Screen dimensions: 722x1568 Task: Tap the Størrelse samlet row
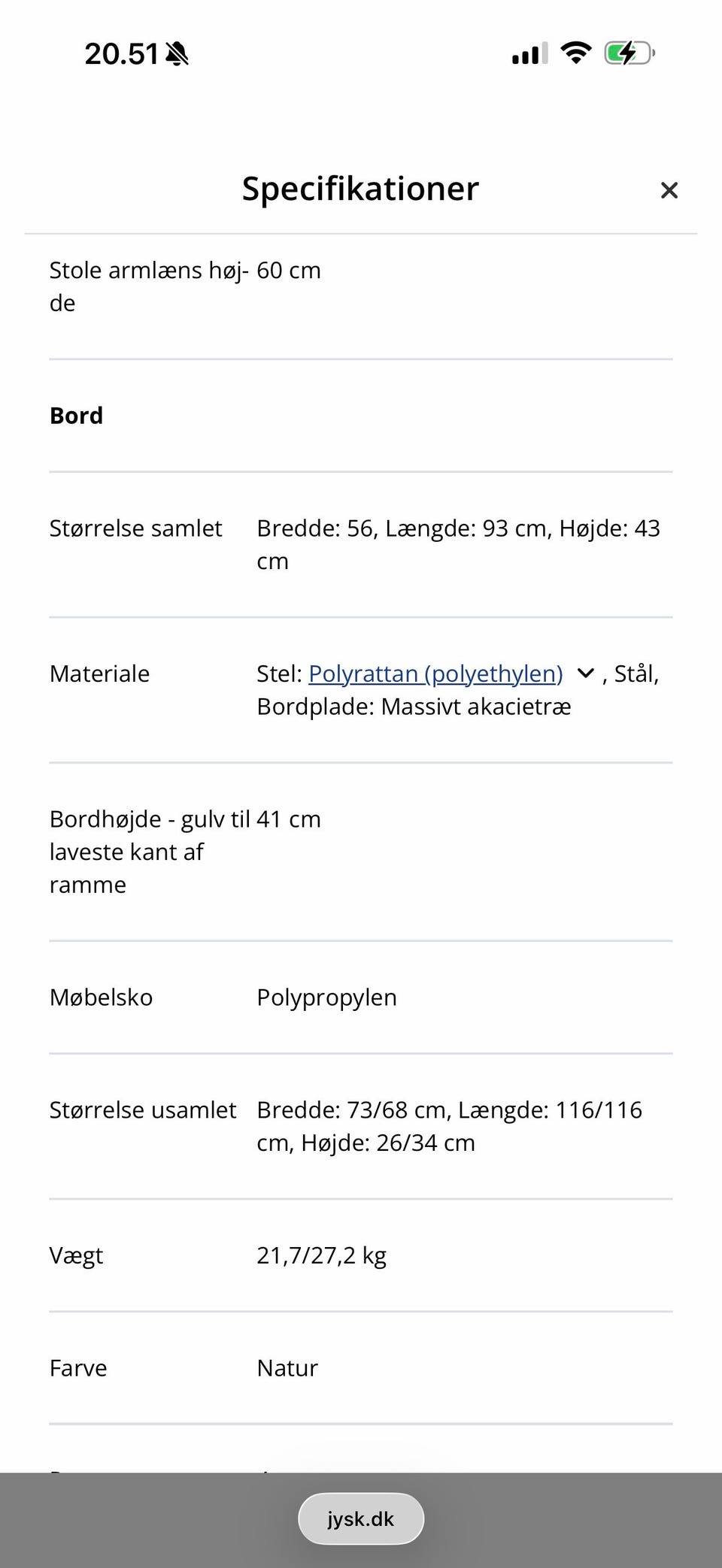(x=135, y=528)
